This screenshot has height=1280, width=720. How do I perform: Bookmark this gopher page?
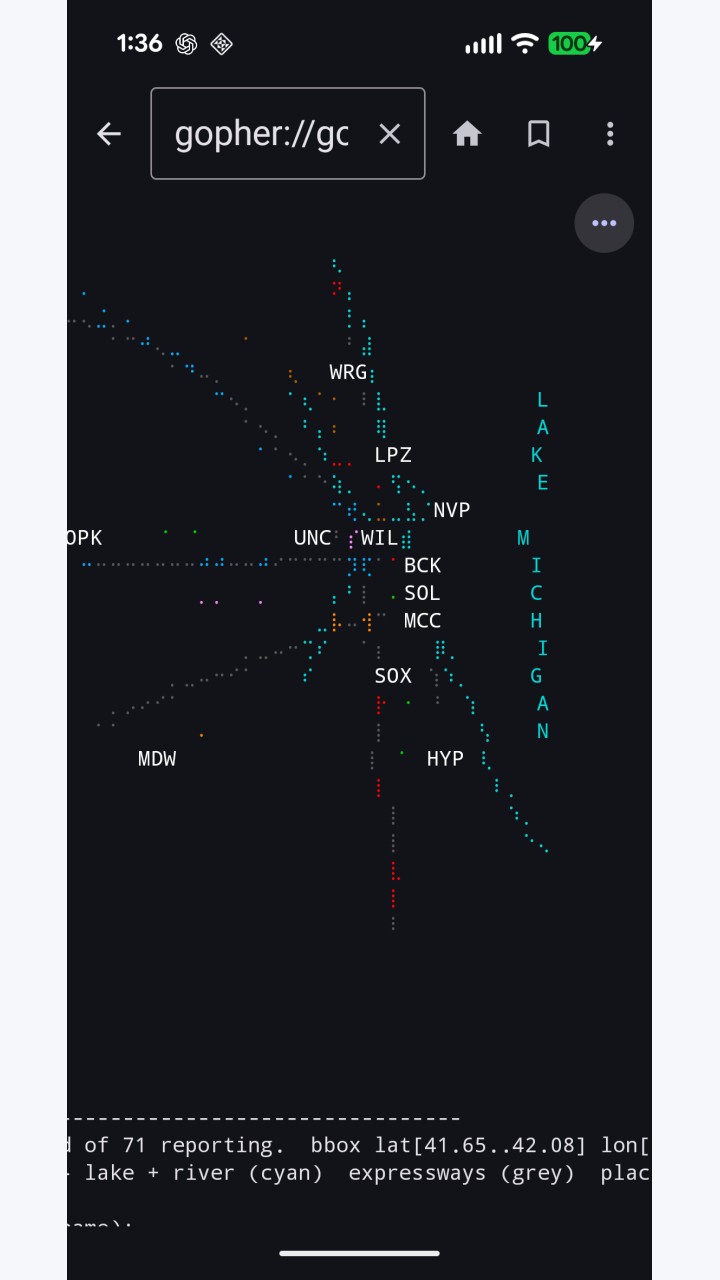coord(539,134)
